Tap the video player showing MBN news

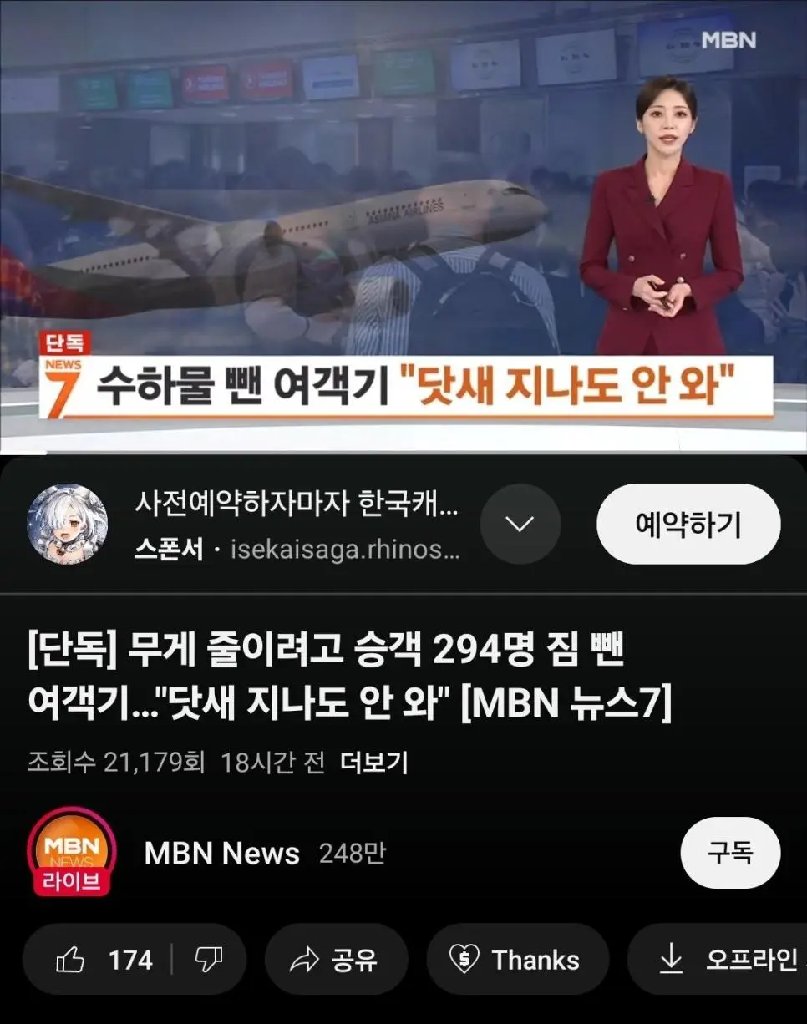tap(403, 225)
